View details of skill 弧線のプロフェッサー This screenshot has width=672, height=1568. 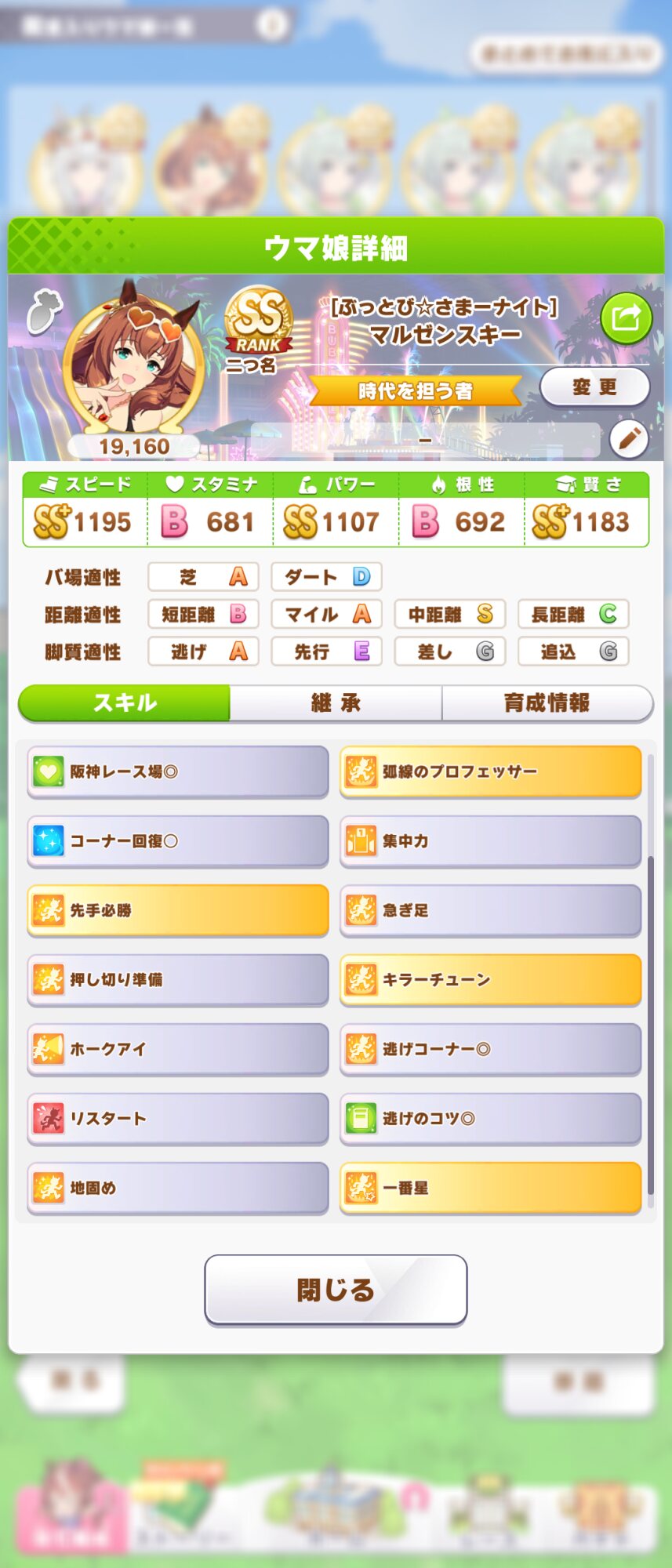[490, 771]
